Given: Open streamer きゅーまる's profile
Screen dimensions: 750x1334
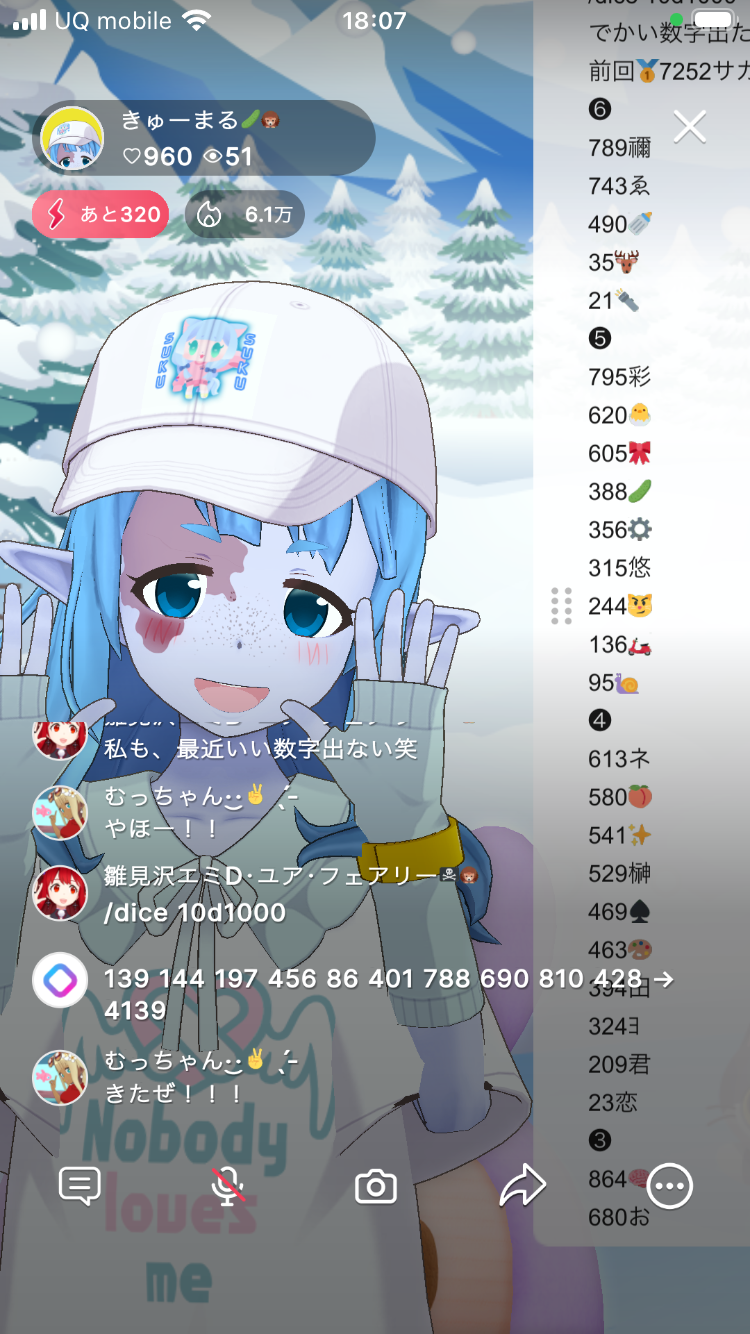Looking at the screenshot, I should (73, 139).
